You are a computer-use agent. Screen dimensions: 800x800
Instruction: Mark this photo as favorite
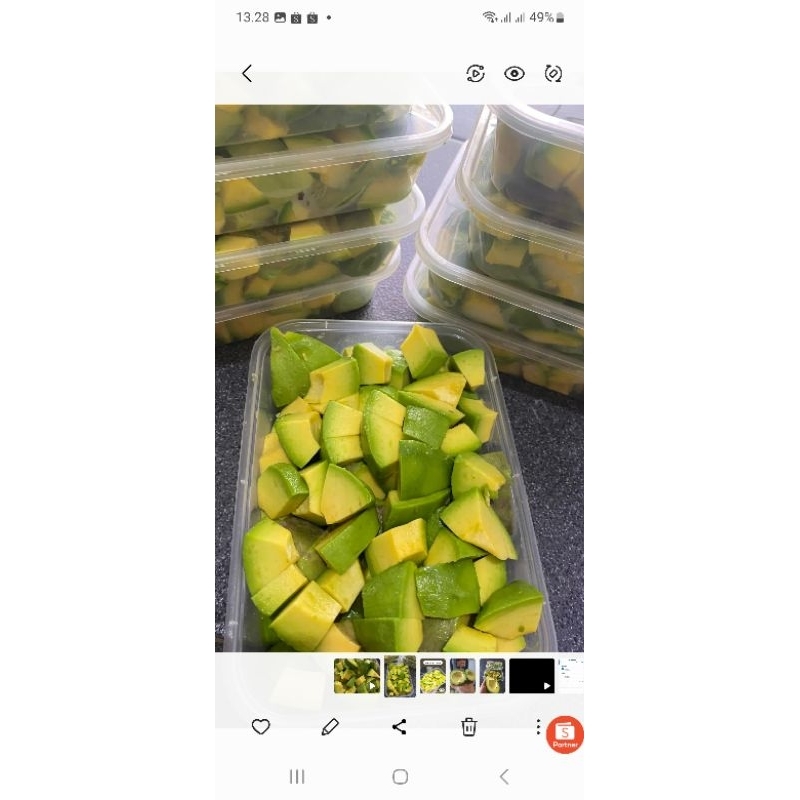pos(261,727)
